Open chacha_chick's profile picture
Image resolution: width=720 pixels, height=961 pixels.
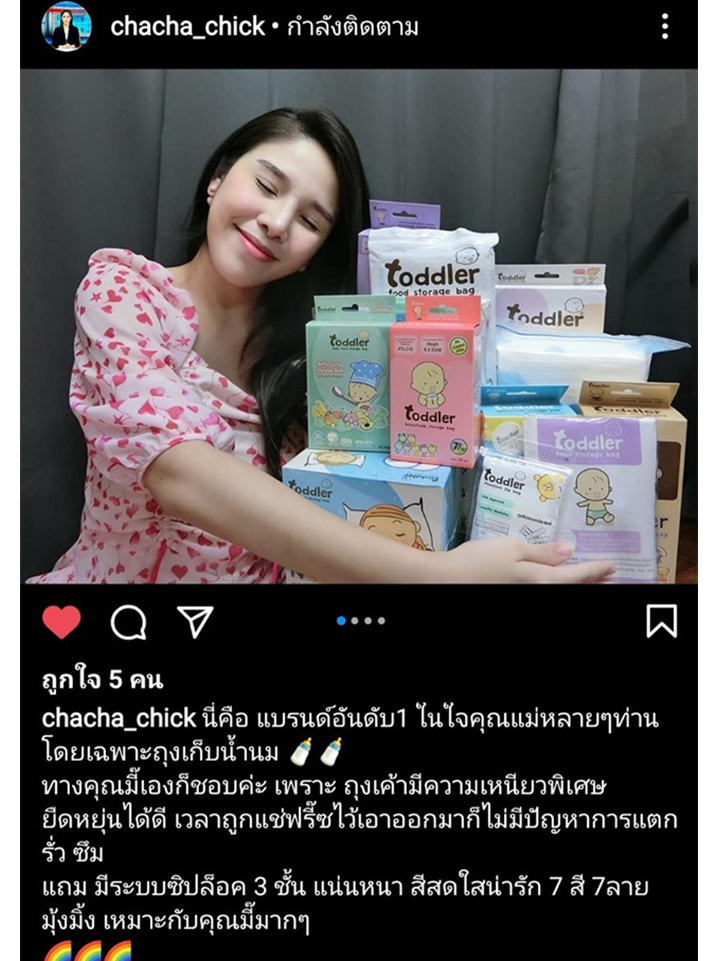pos(66,27)
